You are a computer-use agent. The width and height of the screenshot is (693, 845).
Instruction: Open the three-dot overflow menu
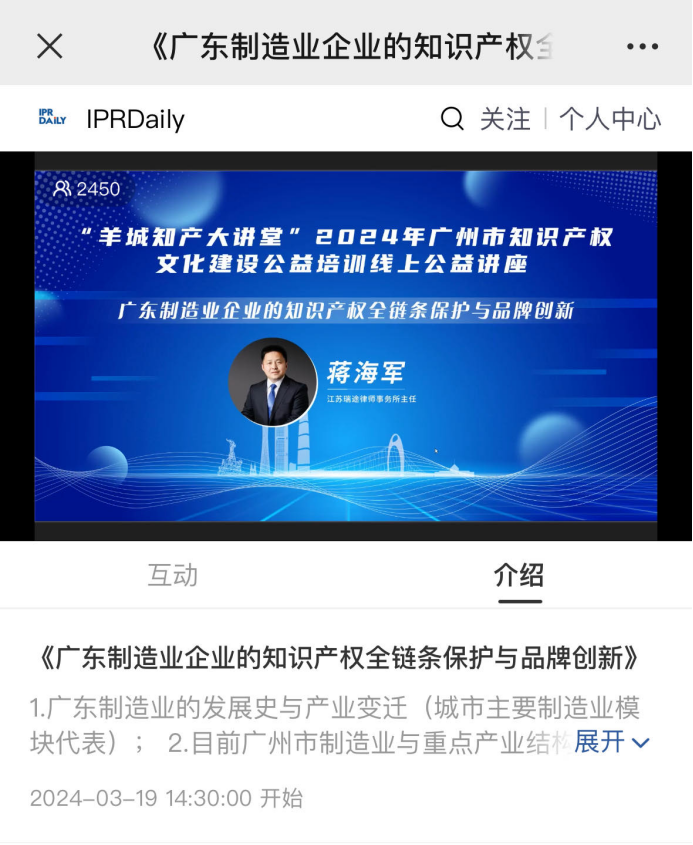[x=642, y=47]
